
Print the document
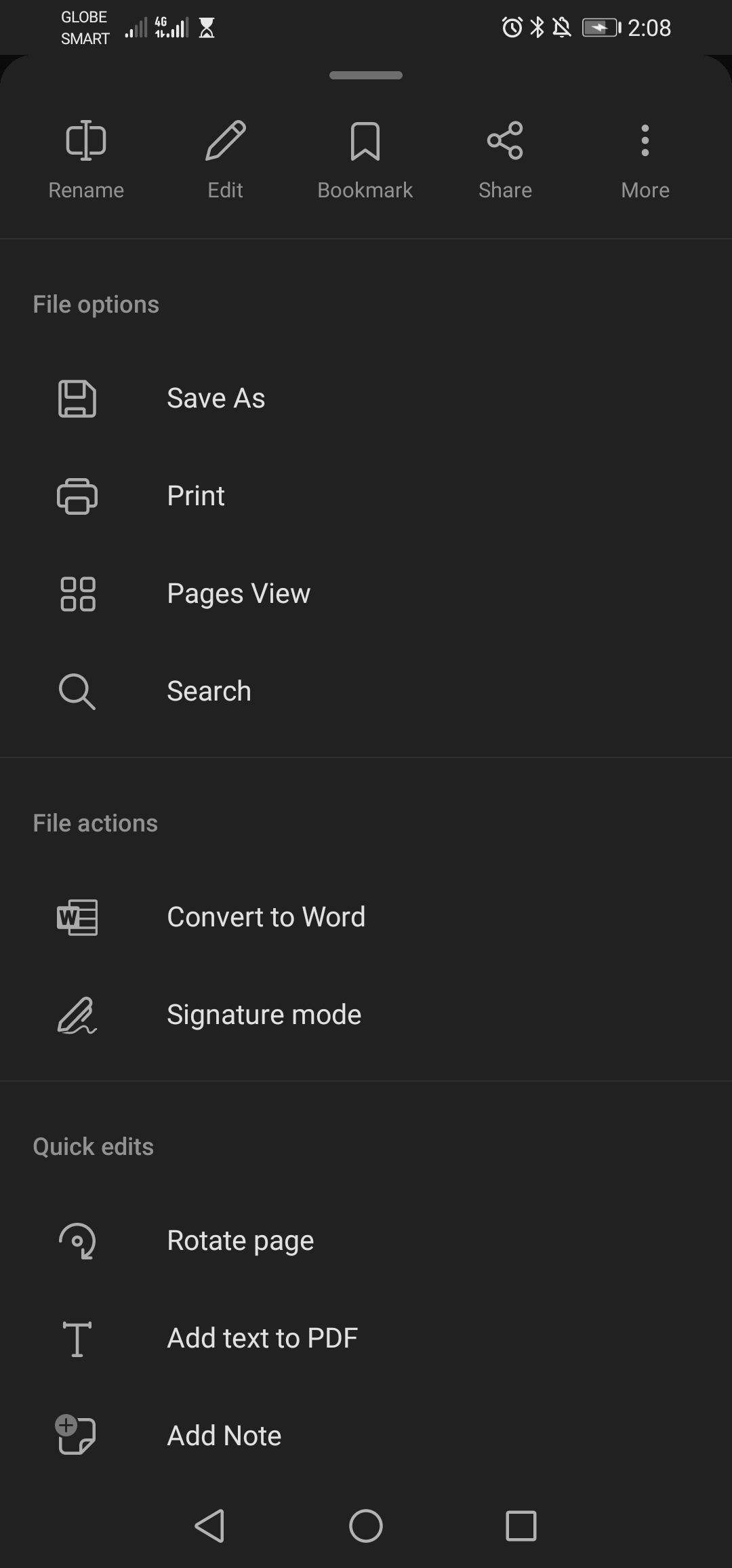[x=196, y=496]
